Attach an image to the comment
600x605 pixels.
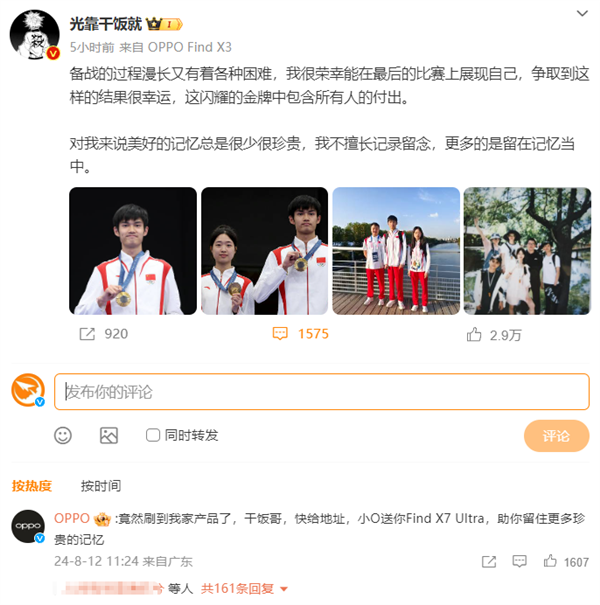tap(109, 435)
